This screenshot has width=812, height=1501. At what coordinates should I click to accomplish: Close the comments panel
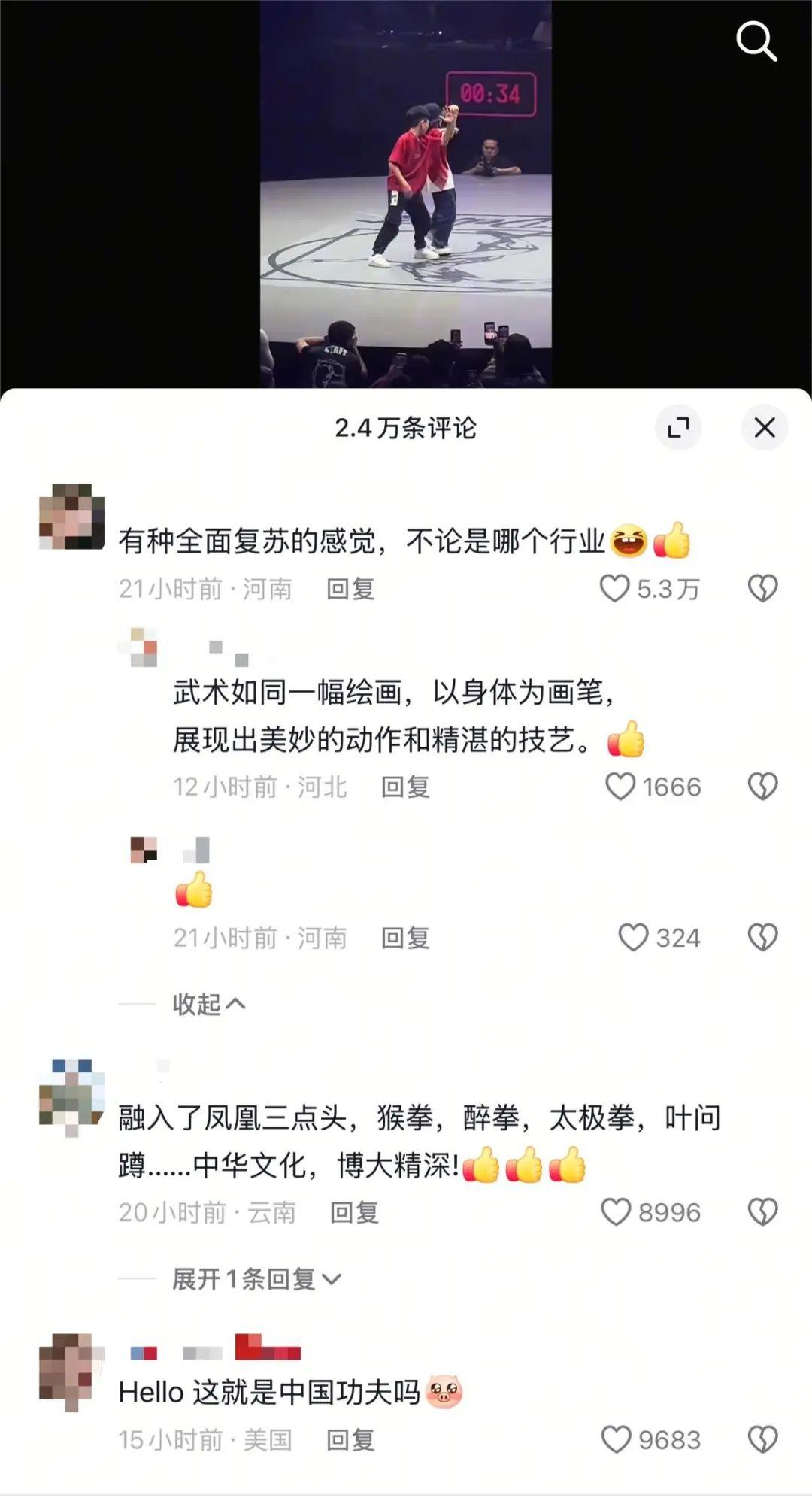(764, 428)
